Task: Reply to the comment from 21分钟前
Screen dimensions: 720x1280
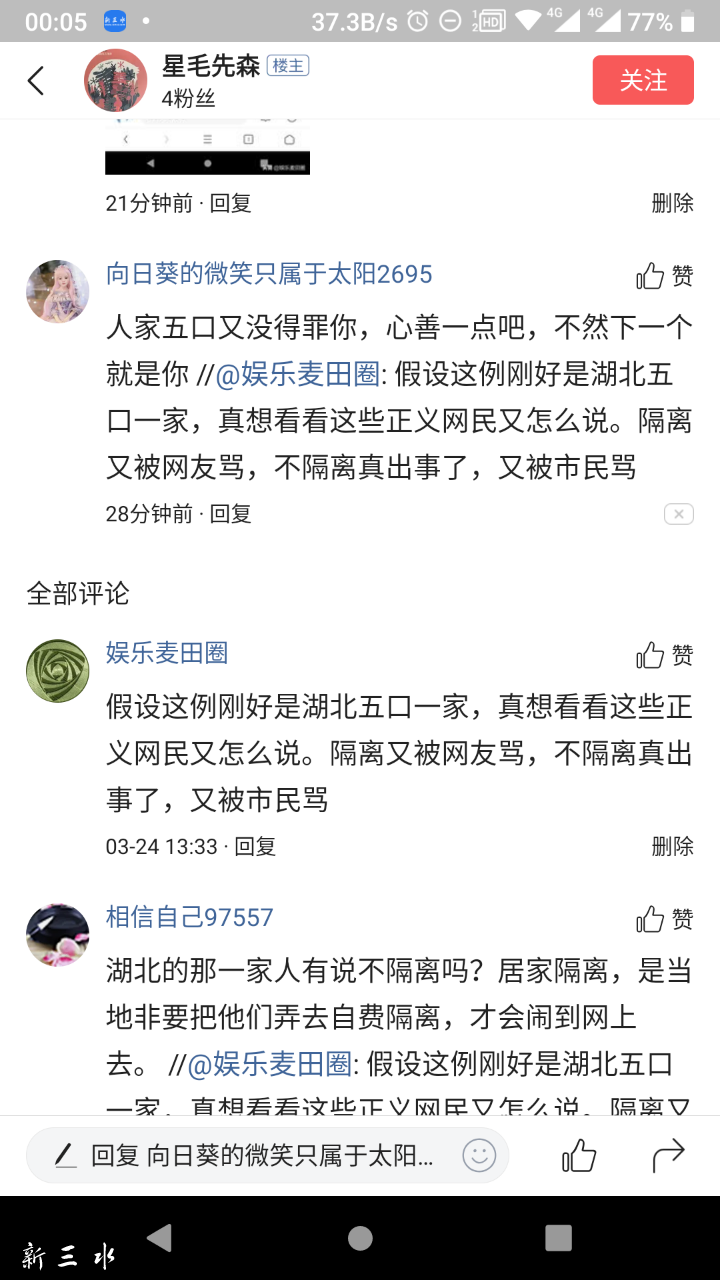Action: [x=231, y=203]
